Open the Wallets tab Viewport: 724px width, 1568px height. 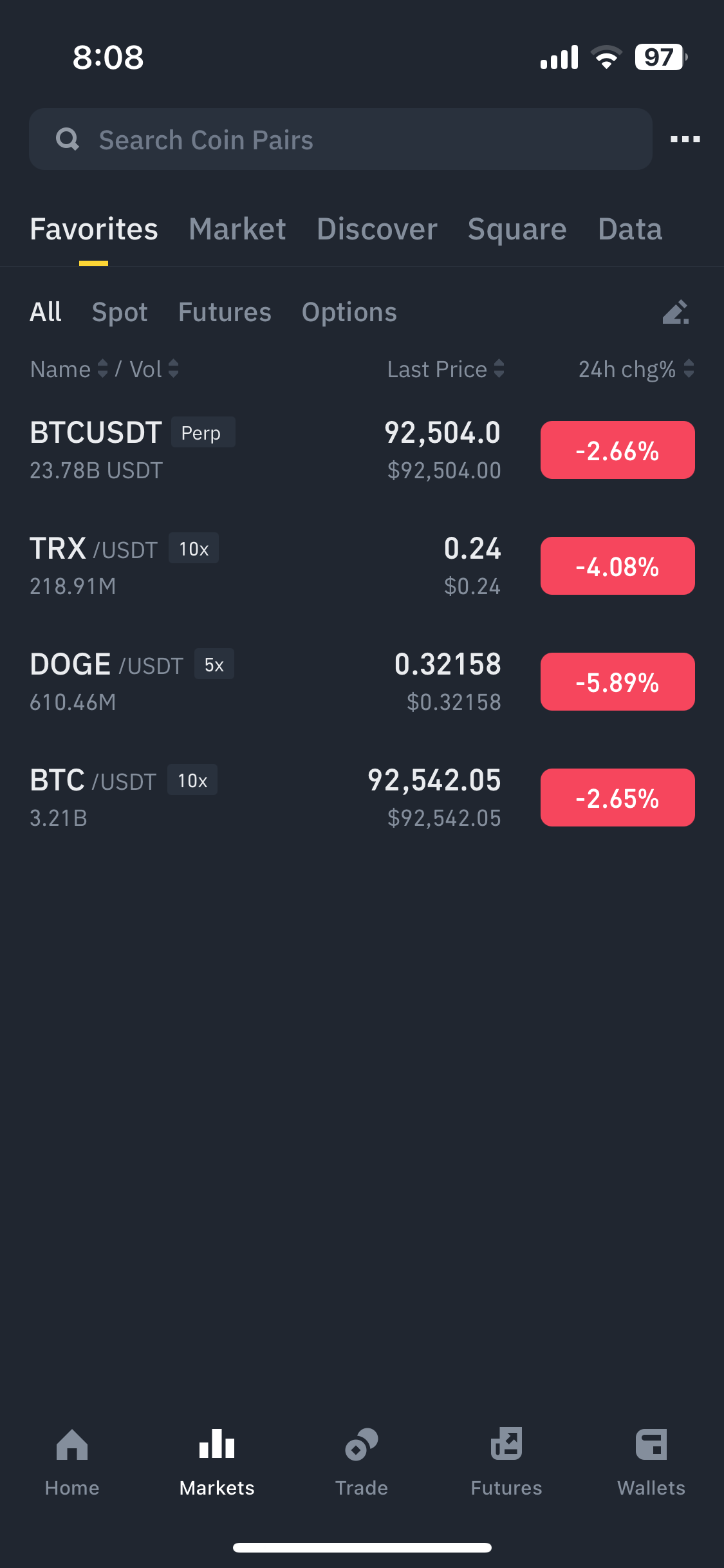click(x=651, y=1461)
